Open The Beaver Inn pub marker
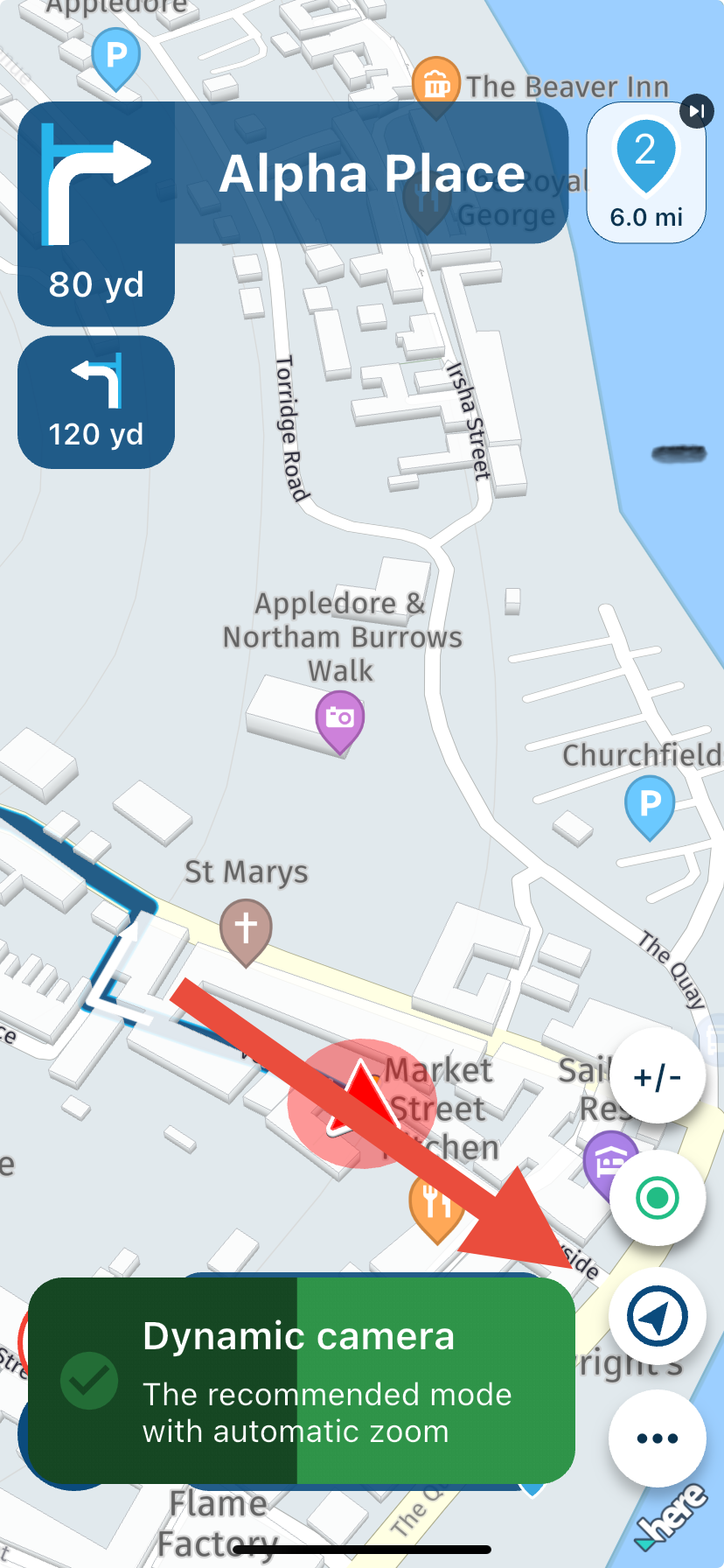The height and width of the screenshot is (1568, 724). tap(435, 85)
